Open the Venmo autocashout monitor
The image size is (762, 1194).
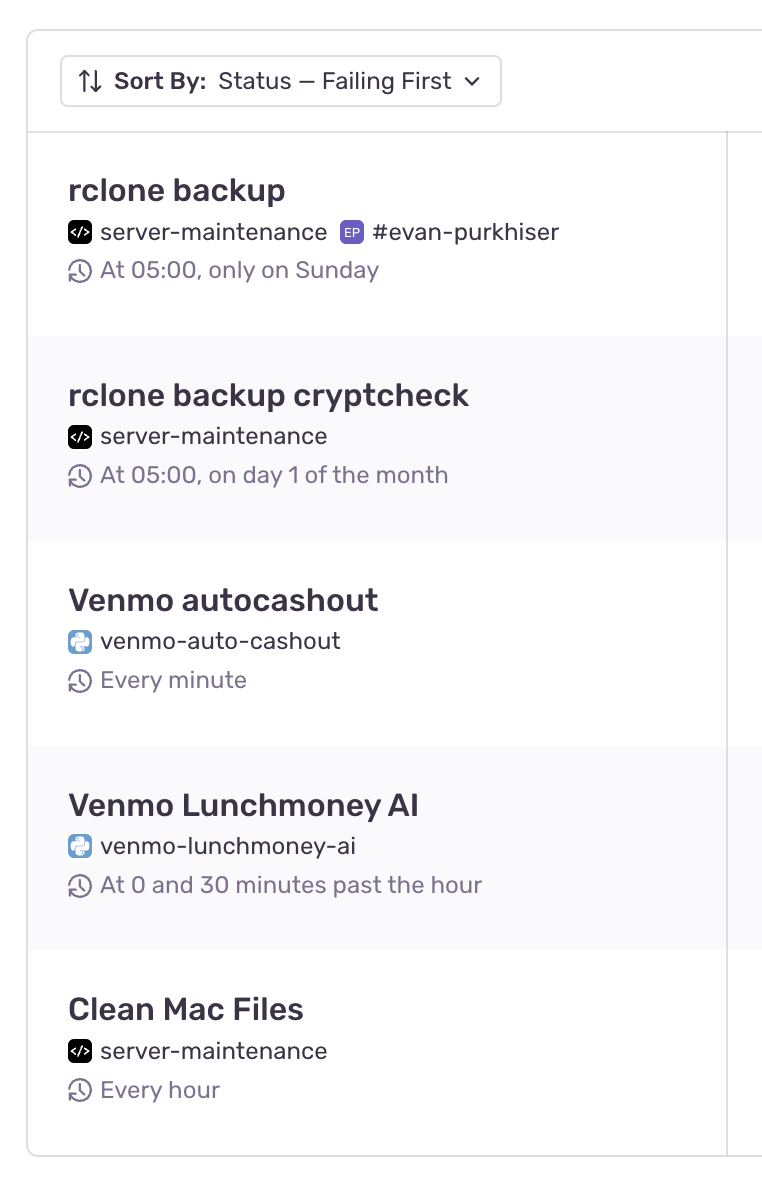click(x=223, y=600)
